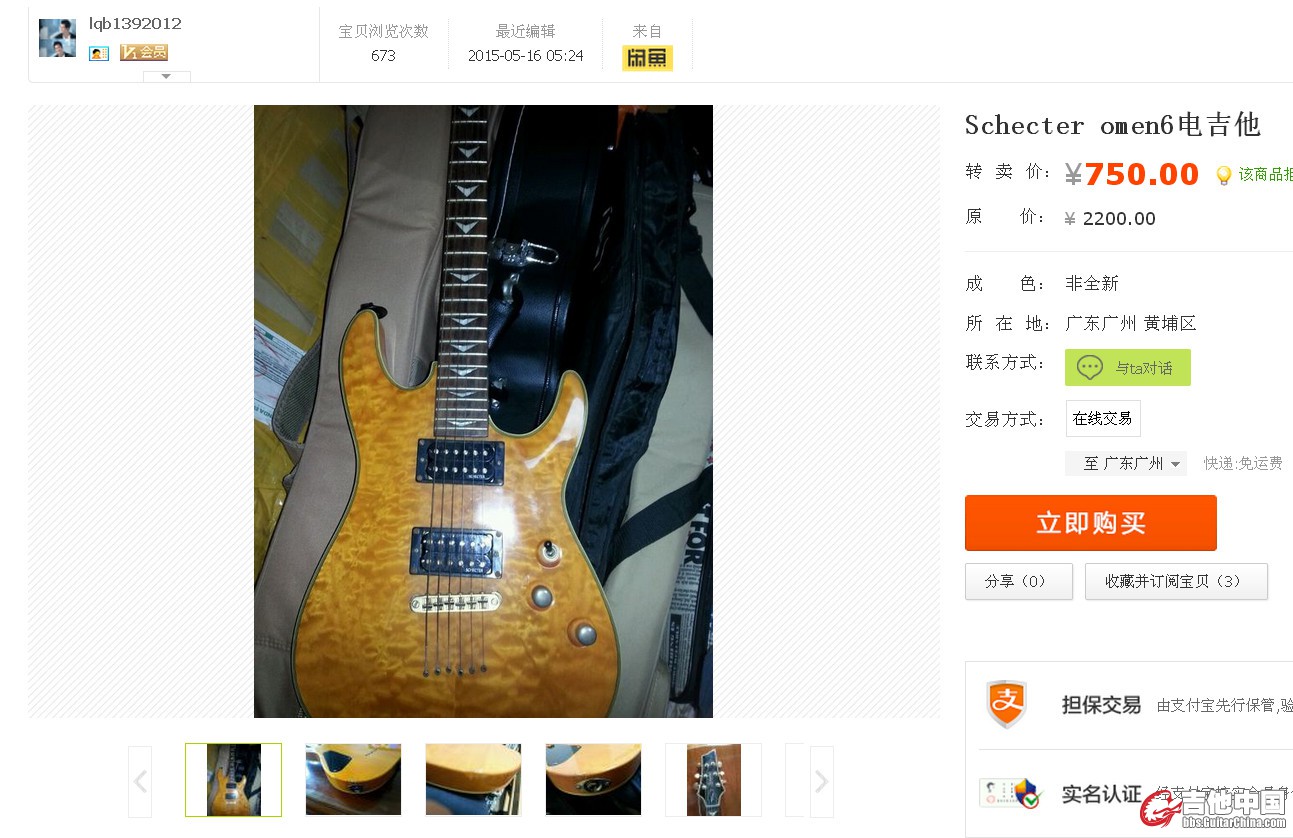View the fifth headstock thumbnail
1293x838 pixels.
tap(713, 779)
